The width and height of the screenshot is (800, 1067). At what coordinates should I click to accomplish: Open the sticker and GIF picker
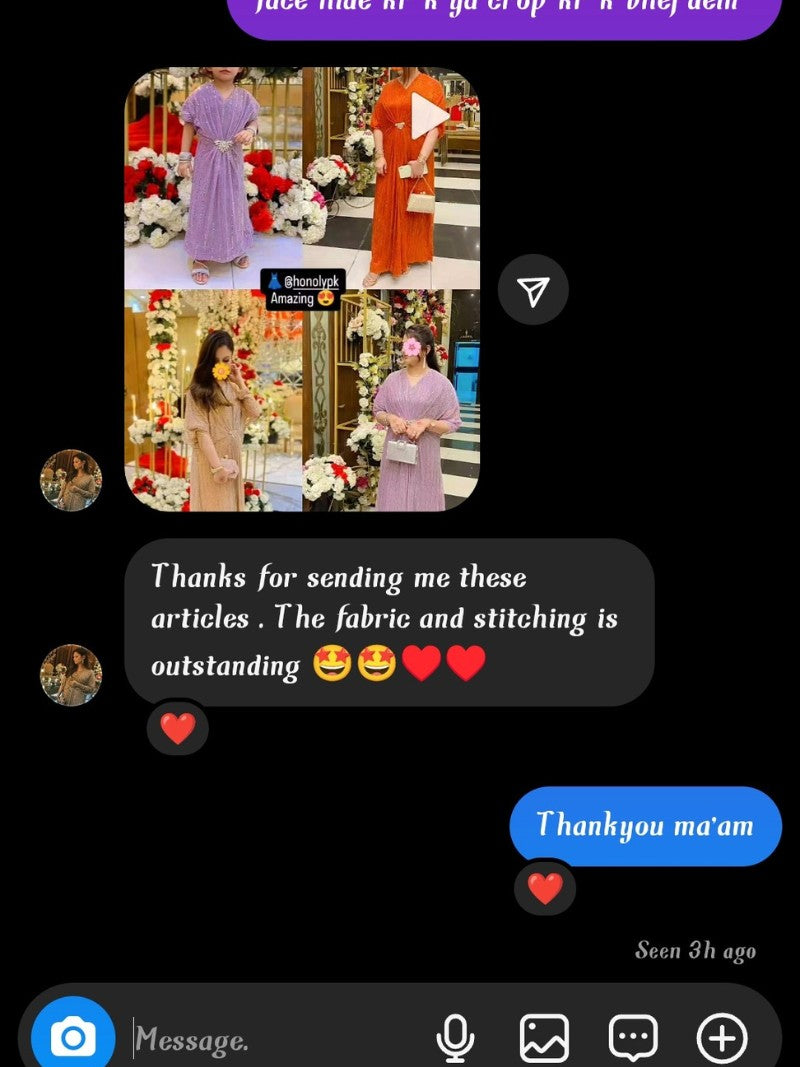point(633,1039)
